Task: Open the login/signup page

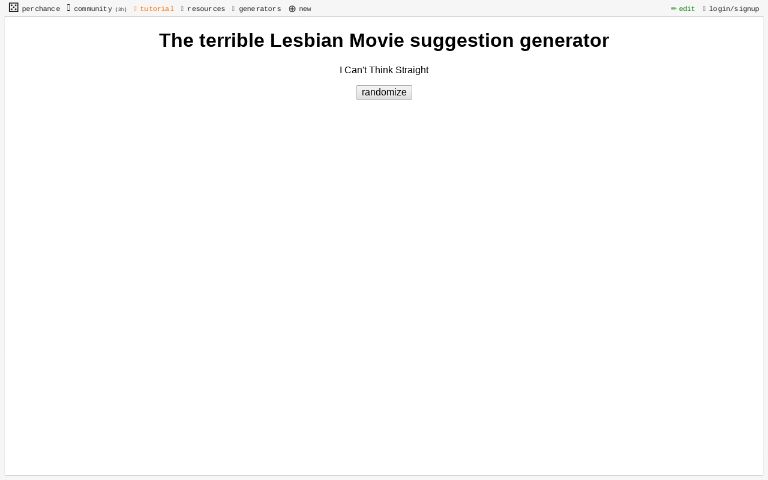Action: tap(733, 8)
